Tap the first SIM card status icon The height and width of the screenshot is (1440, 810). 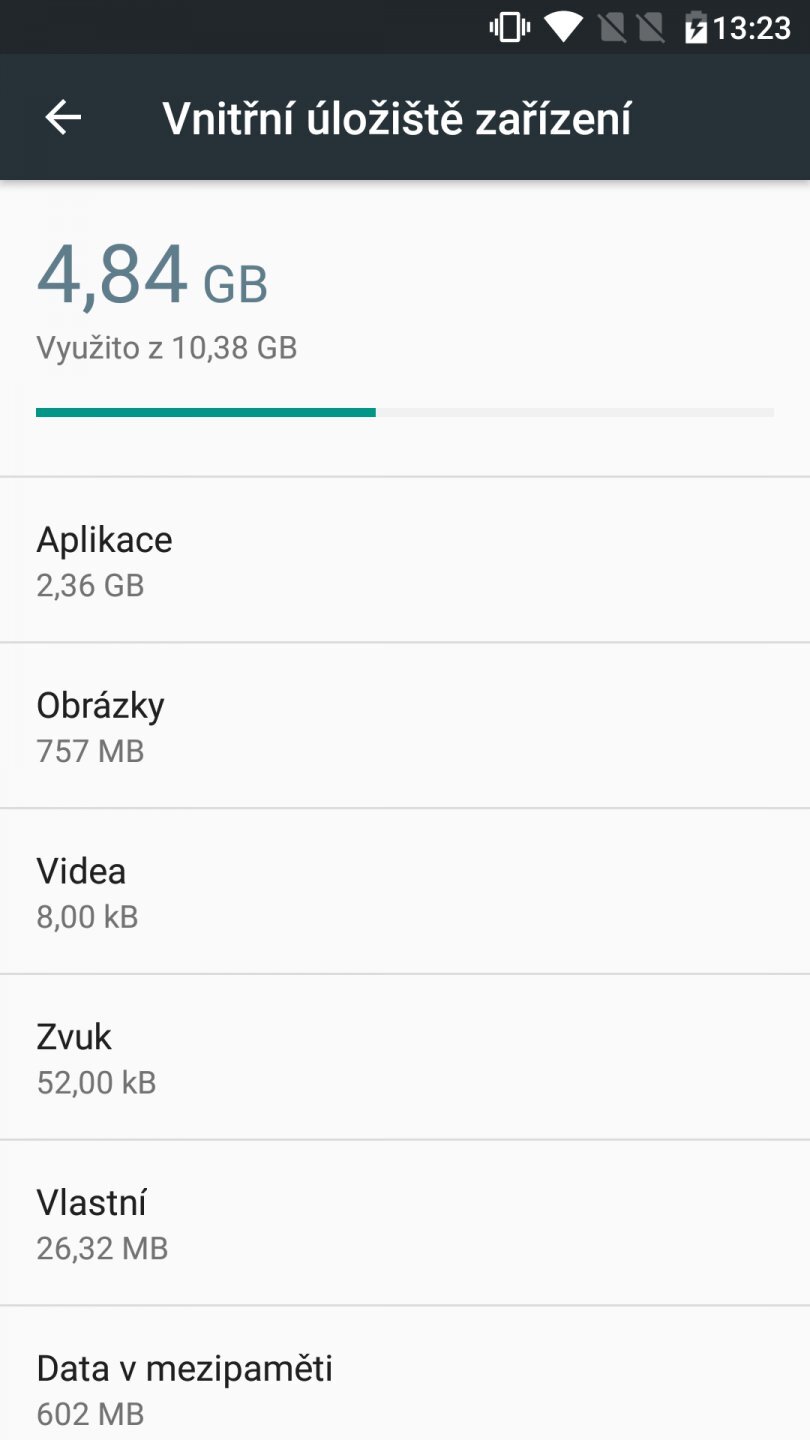point(611,27)
